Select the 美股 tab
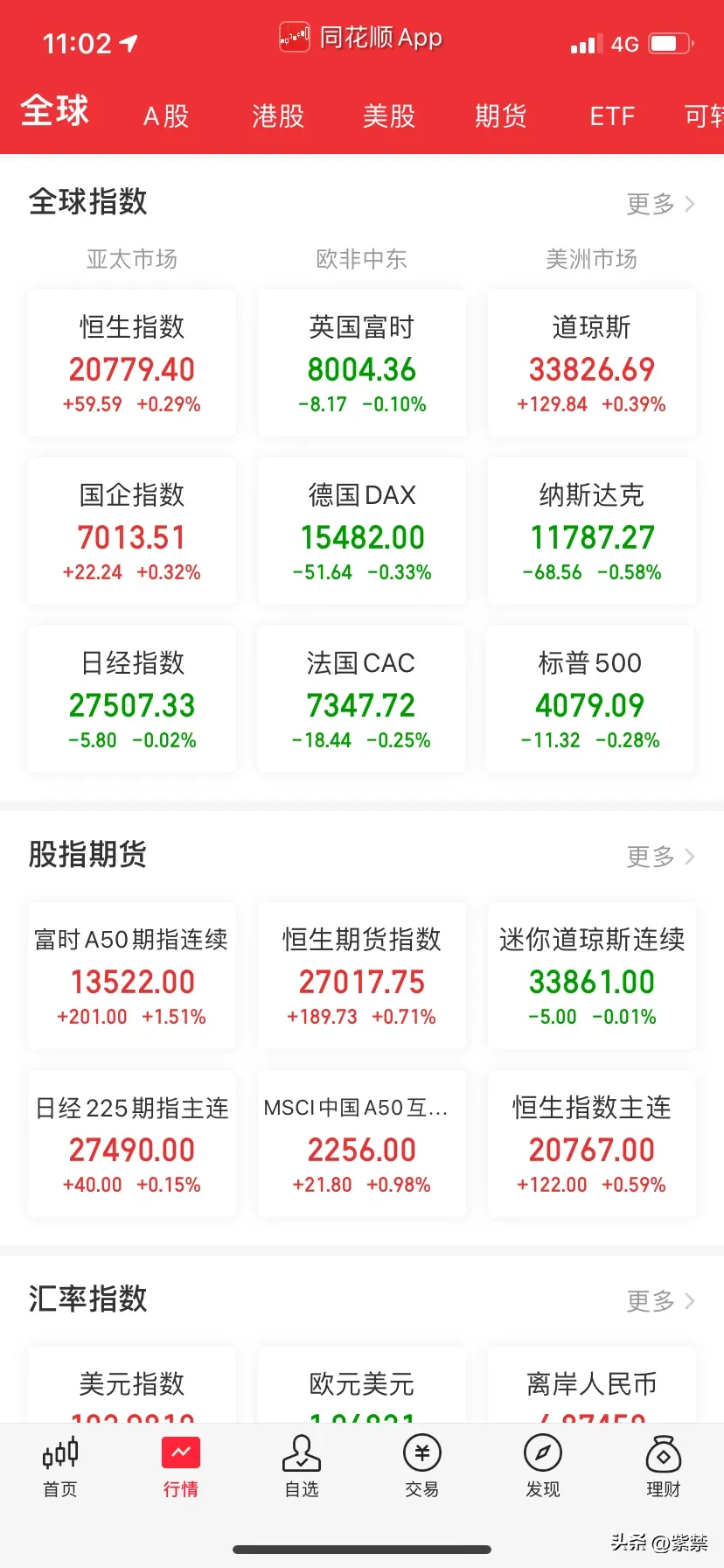 click(389, 115)
